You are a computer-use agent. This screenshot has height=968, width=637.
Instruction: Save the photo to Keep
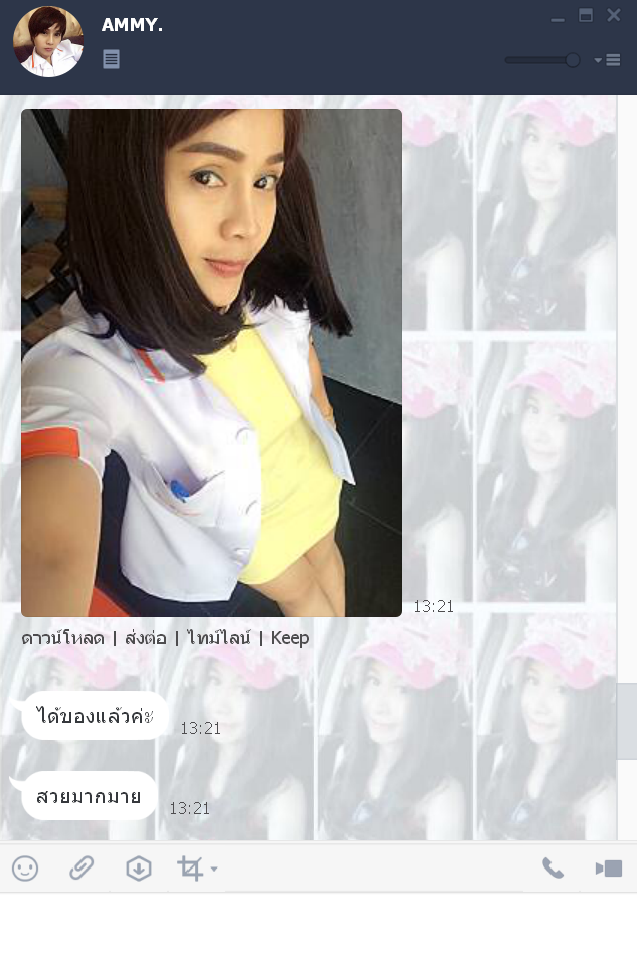click(290, 638)
